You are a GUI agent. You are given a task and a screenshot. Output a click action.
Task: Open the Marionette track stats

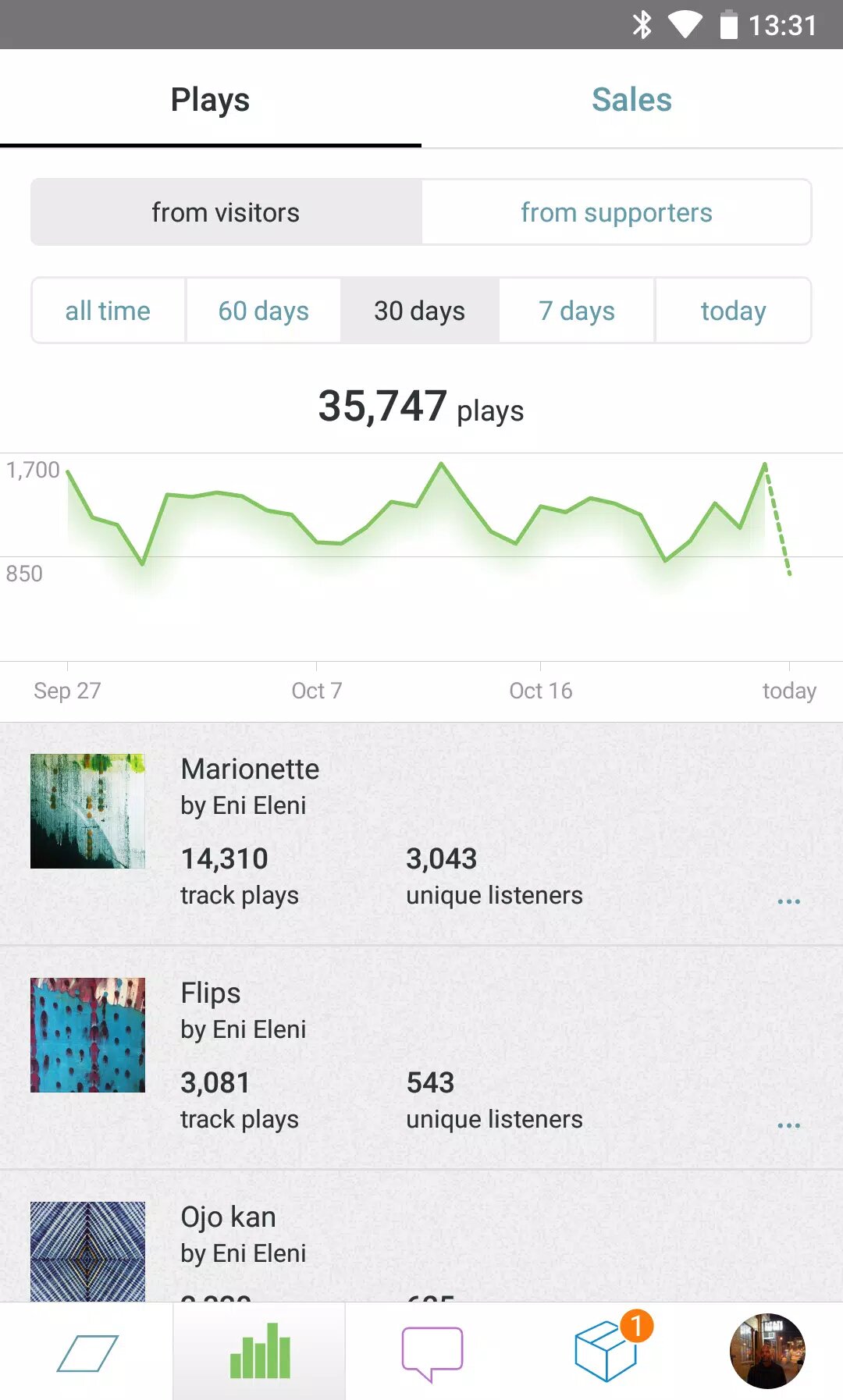pyautogui.click(x=250, y=769)
